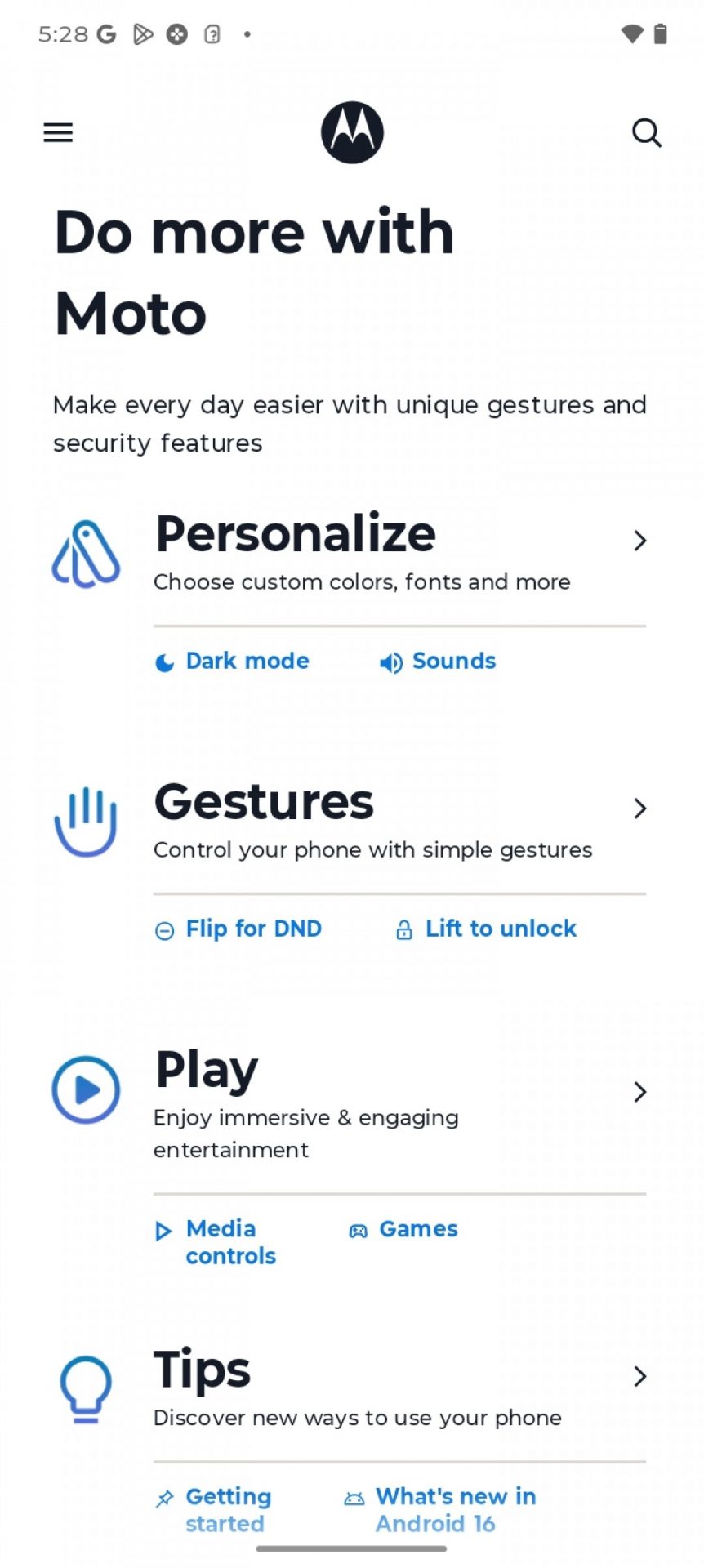Open the hamburger navigation menu
The width and height of the screenshot is (704, 1568).
58,132
